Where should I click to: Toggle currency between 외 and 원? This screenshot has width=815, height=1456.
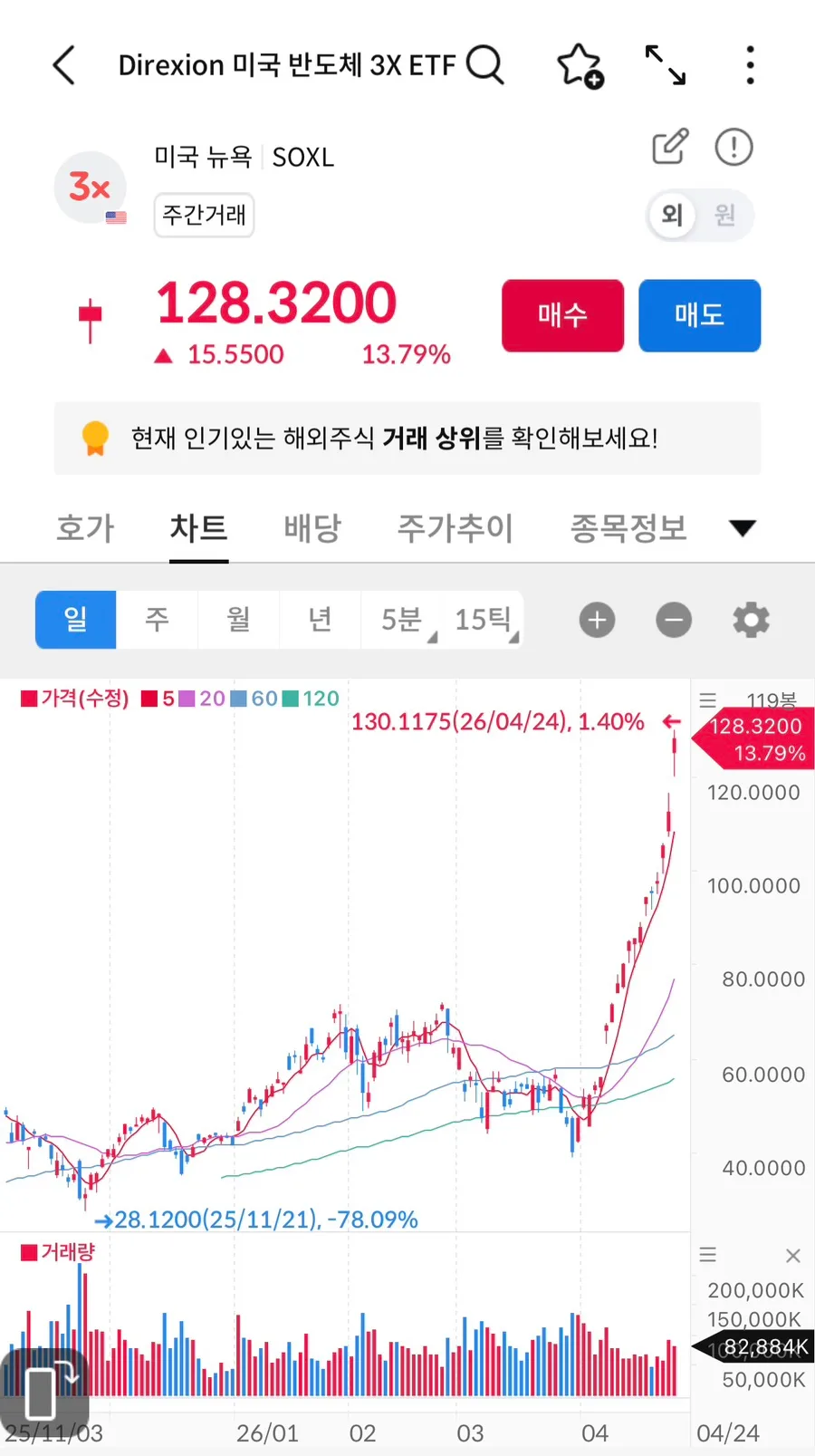(700, 215)
